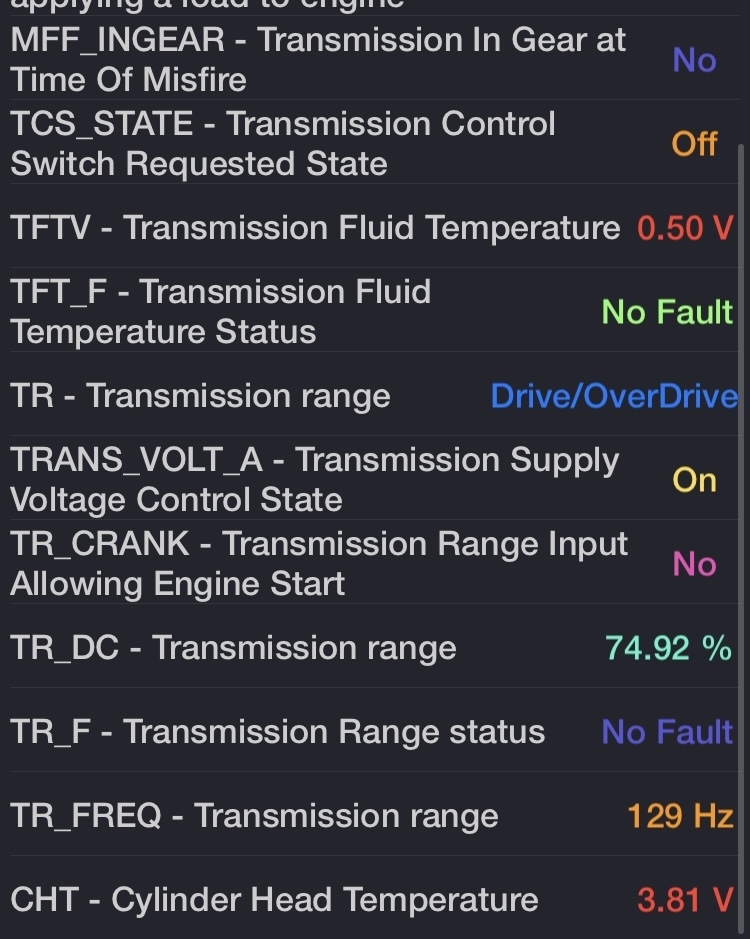Screen dimensions: 750x939
Task: Click the 129 Hz reading
Action: (677, 816)
